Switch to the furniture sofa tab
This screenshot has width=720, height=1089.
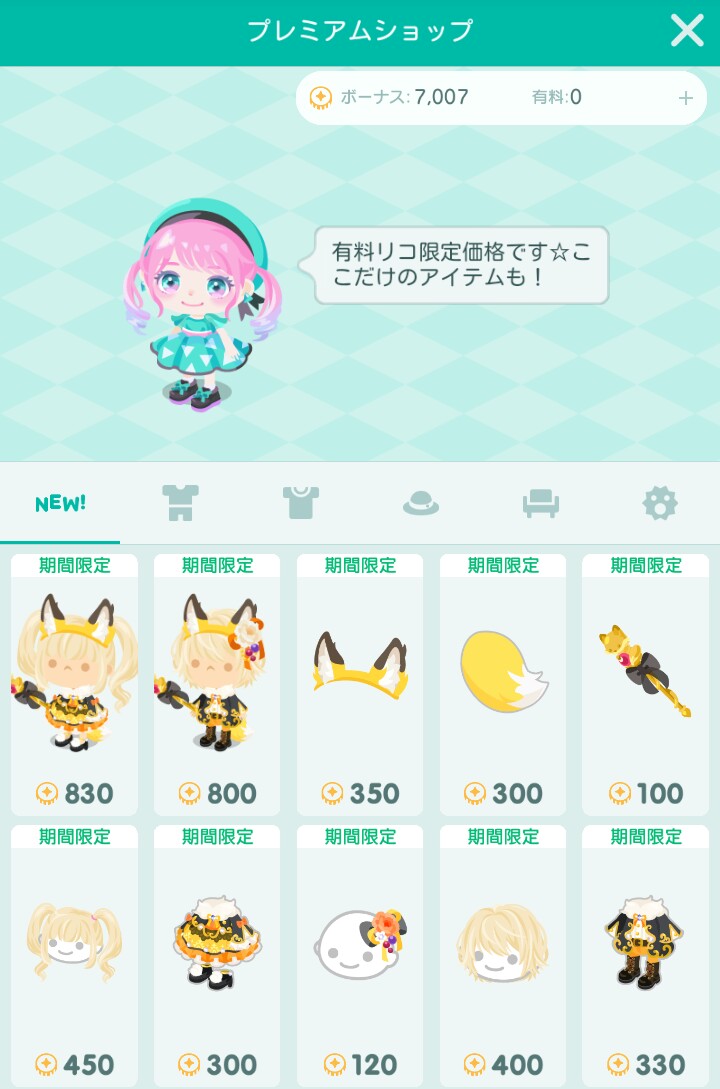(x=541, y=504)
